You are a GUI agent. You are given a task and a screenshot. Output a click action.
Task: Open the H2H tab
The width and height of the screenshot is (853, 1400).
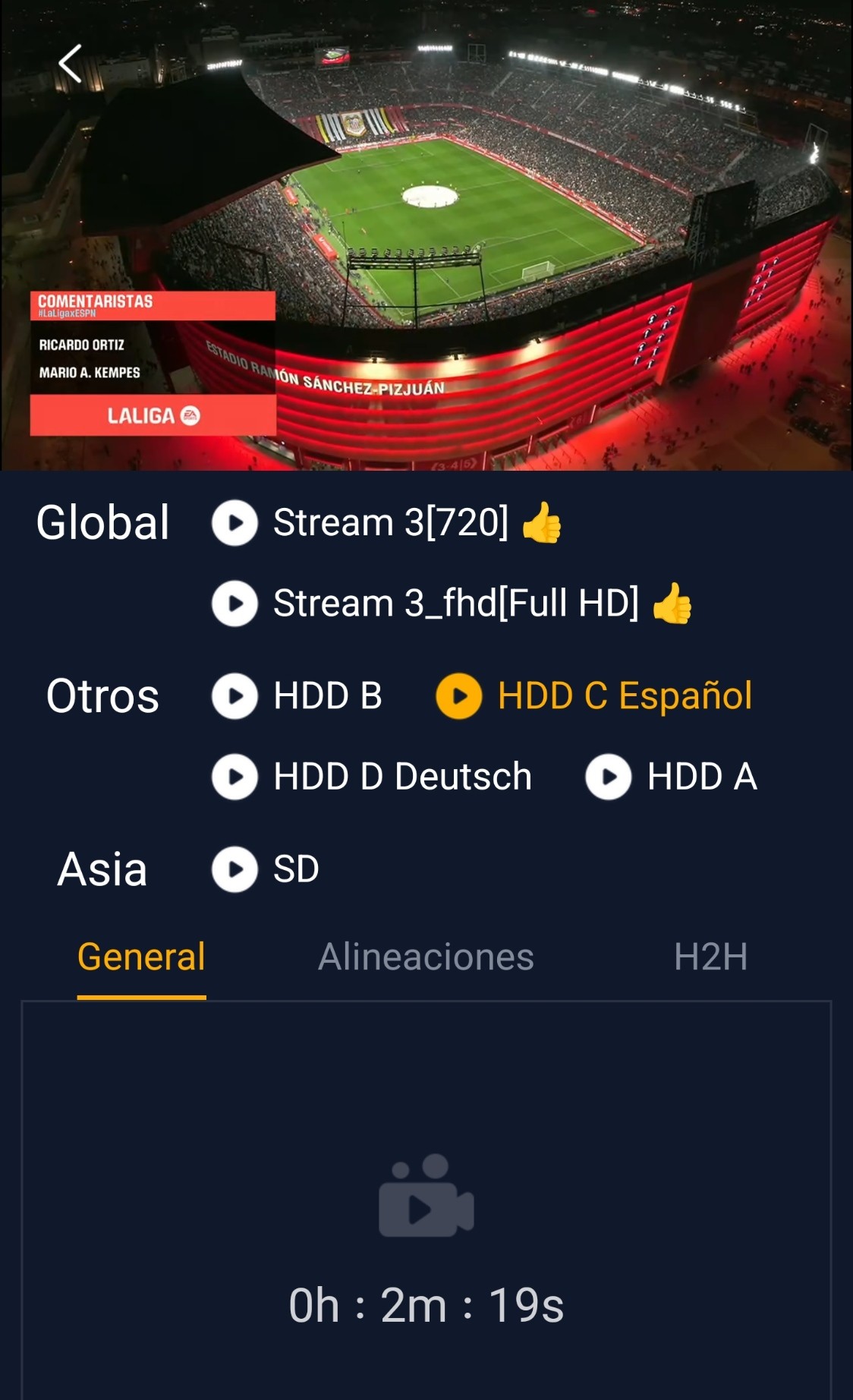(711, 957)
